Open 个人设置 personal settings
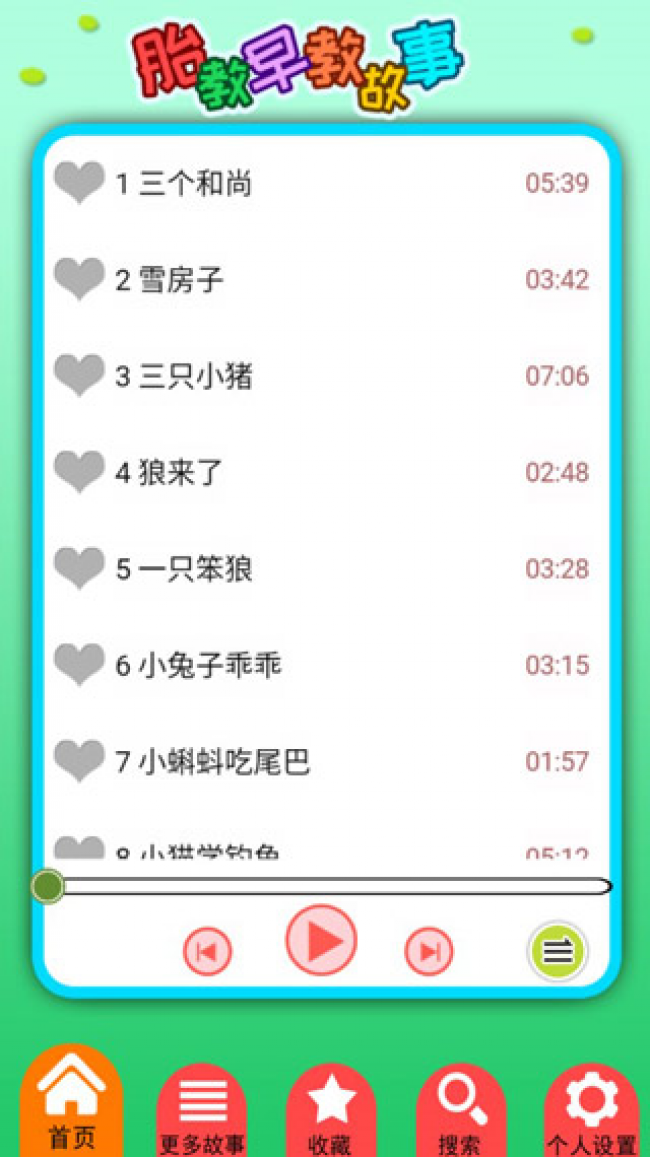Viewport: 650px width, 1157px height. click(591, 1111)
